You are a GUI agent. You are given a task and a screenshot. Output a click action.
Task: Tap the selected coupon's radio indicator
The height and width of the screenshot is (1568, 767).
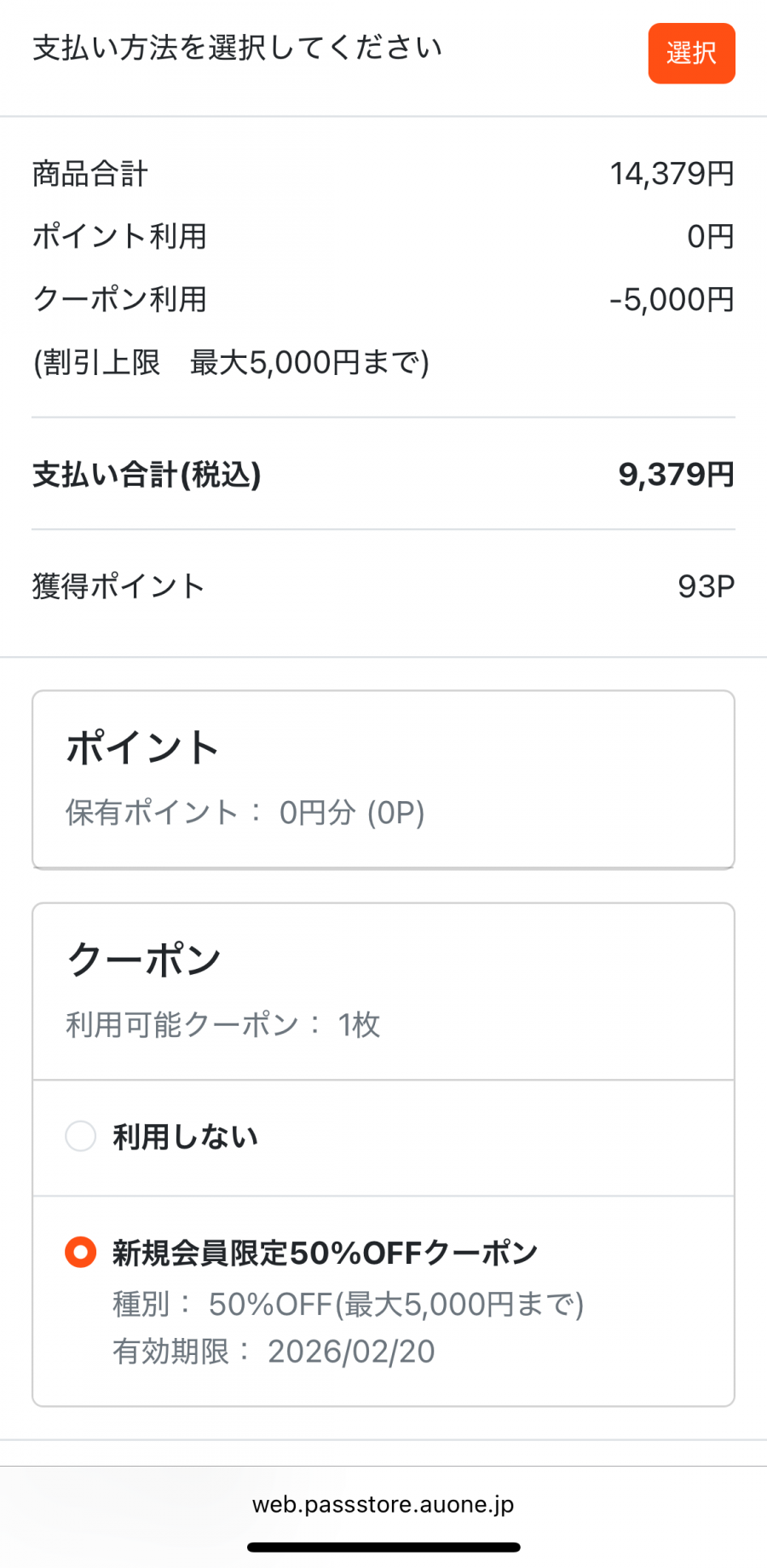[78, 1253]
